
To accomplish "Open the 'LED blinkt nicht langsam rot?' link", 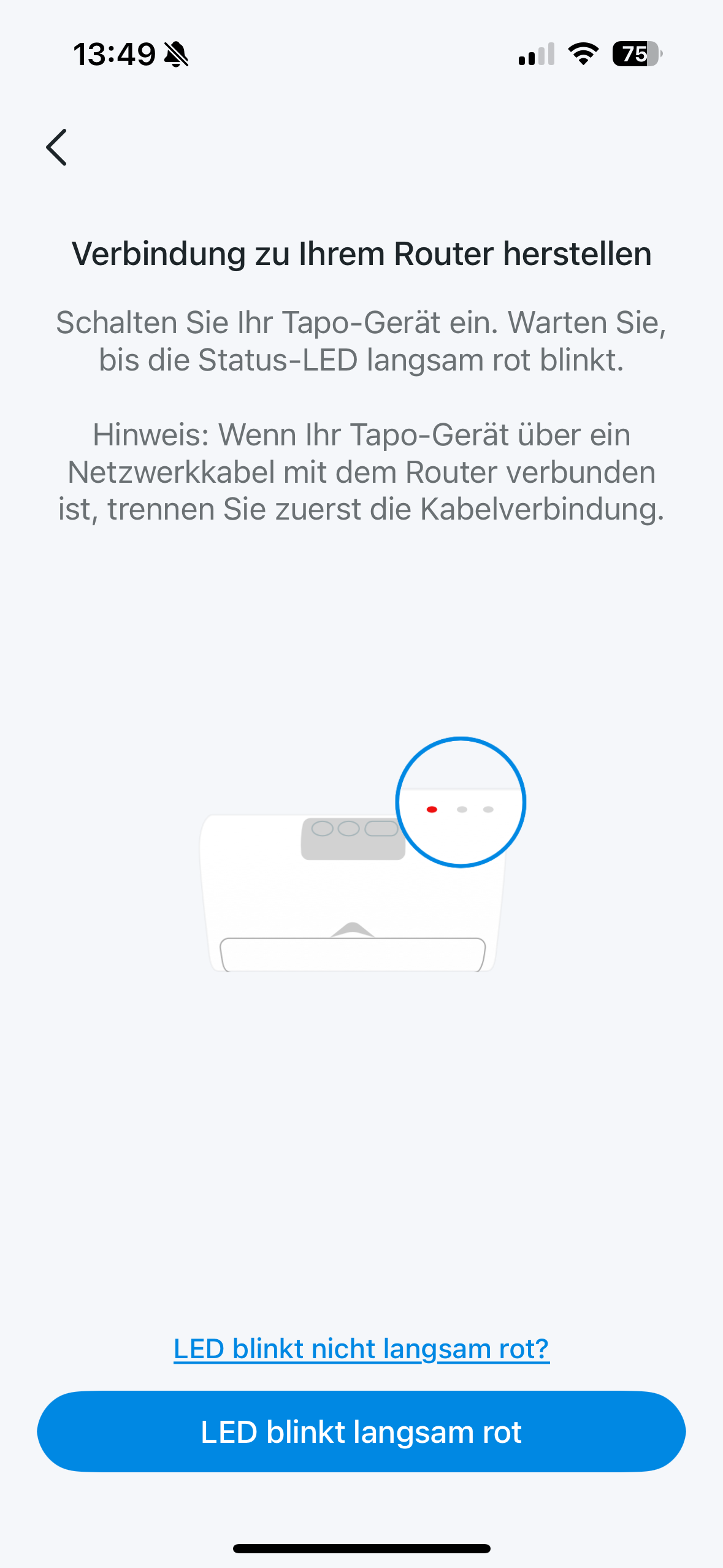I will point(361,1348).
